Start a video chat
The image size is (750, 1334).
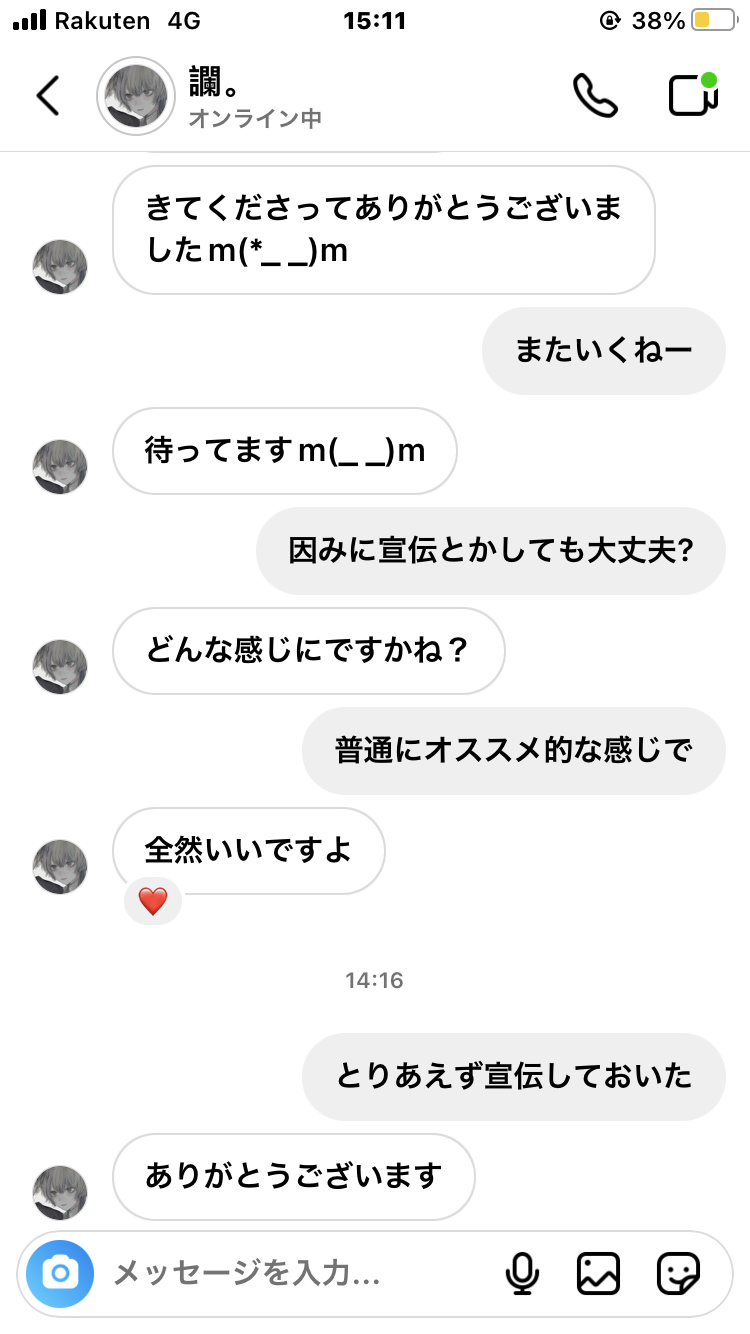692,97
